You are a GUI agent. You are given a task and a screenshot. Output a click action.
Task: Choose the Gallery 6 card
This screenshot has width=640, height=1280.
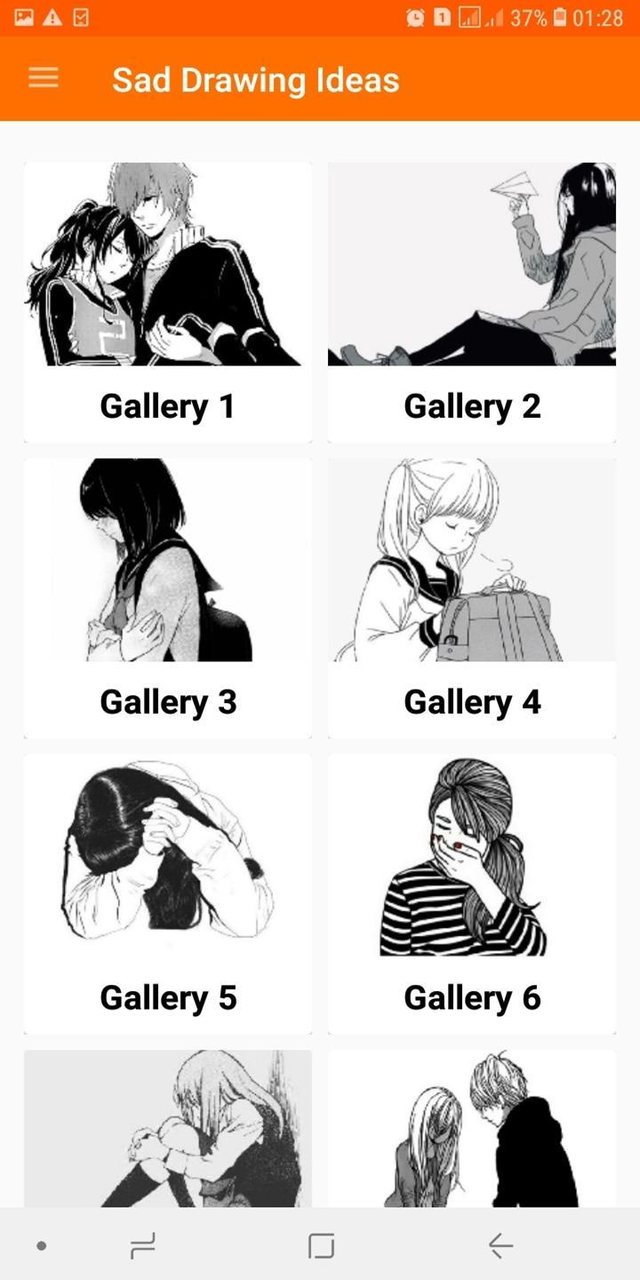pos(472,894)
